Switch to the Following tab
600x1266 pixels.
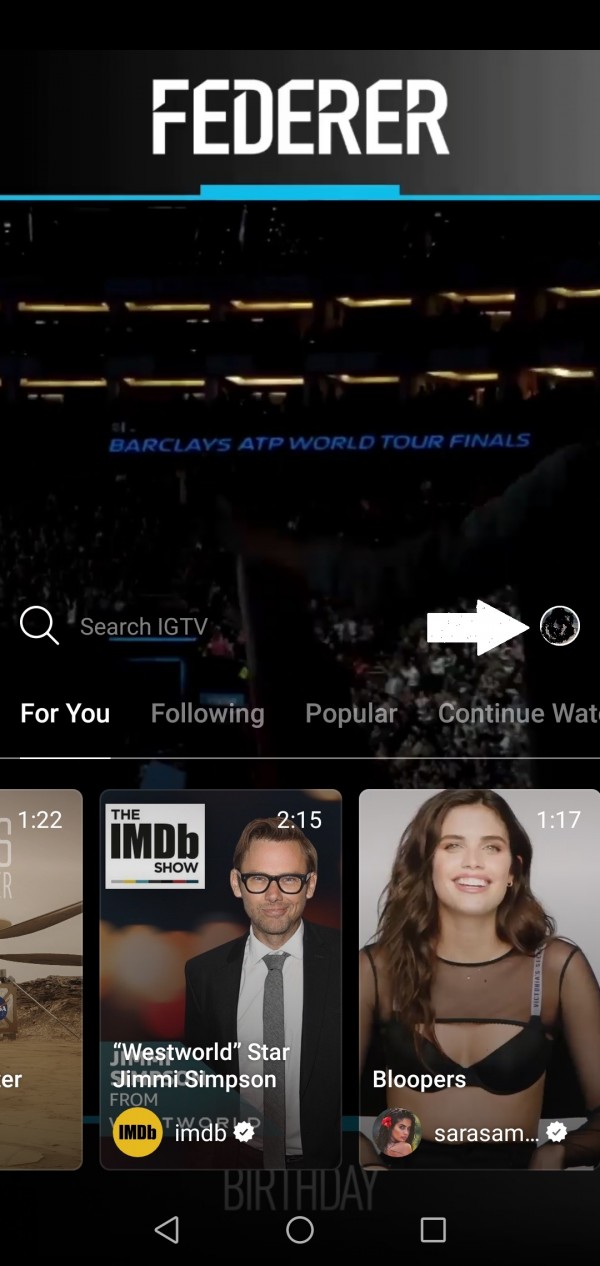pos(207,713)
